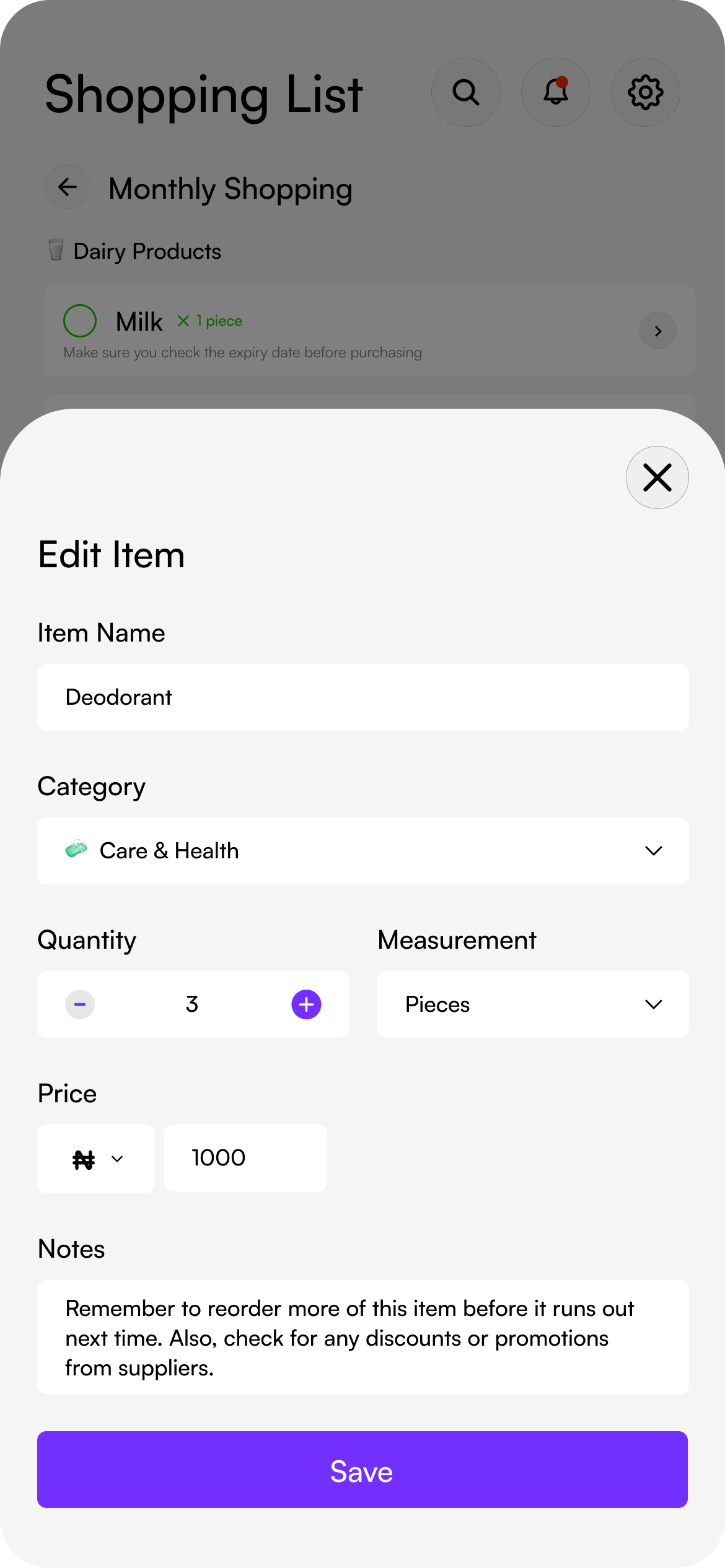Edit the Item Name field

tap(362, 697)
